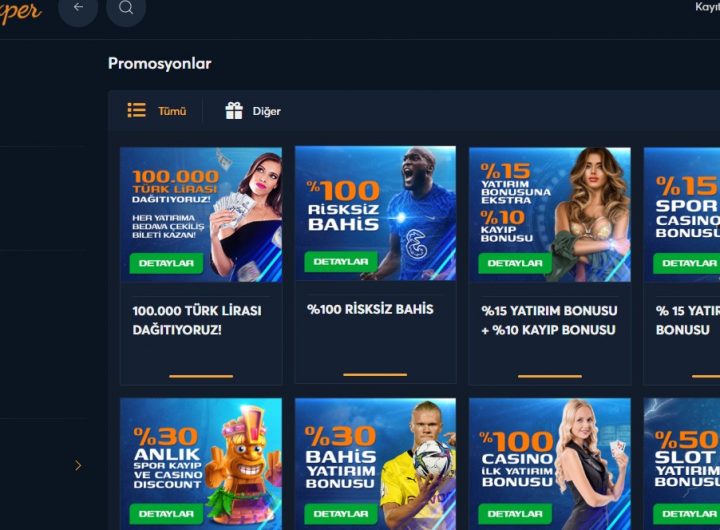View details of %15 Yatırım + %10 Kayıp bonus
720x530 pixels.
[x=515, y=264]
